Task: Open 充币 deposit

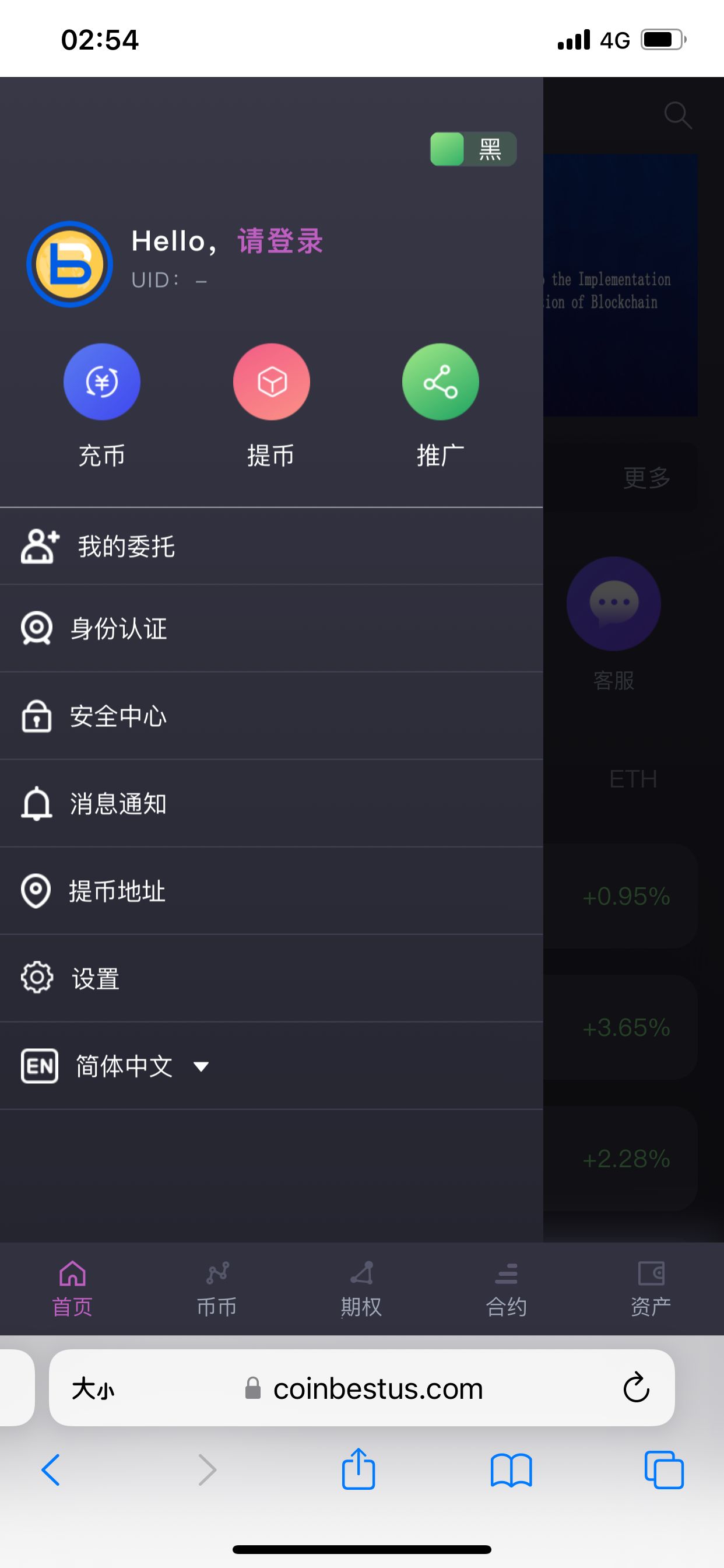Action: pos(101,406)
